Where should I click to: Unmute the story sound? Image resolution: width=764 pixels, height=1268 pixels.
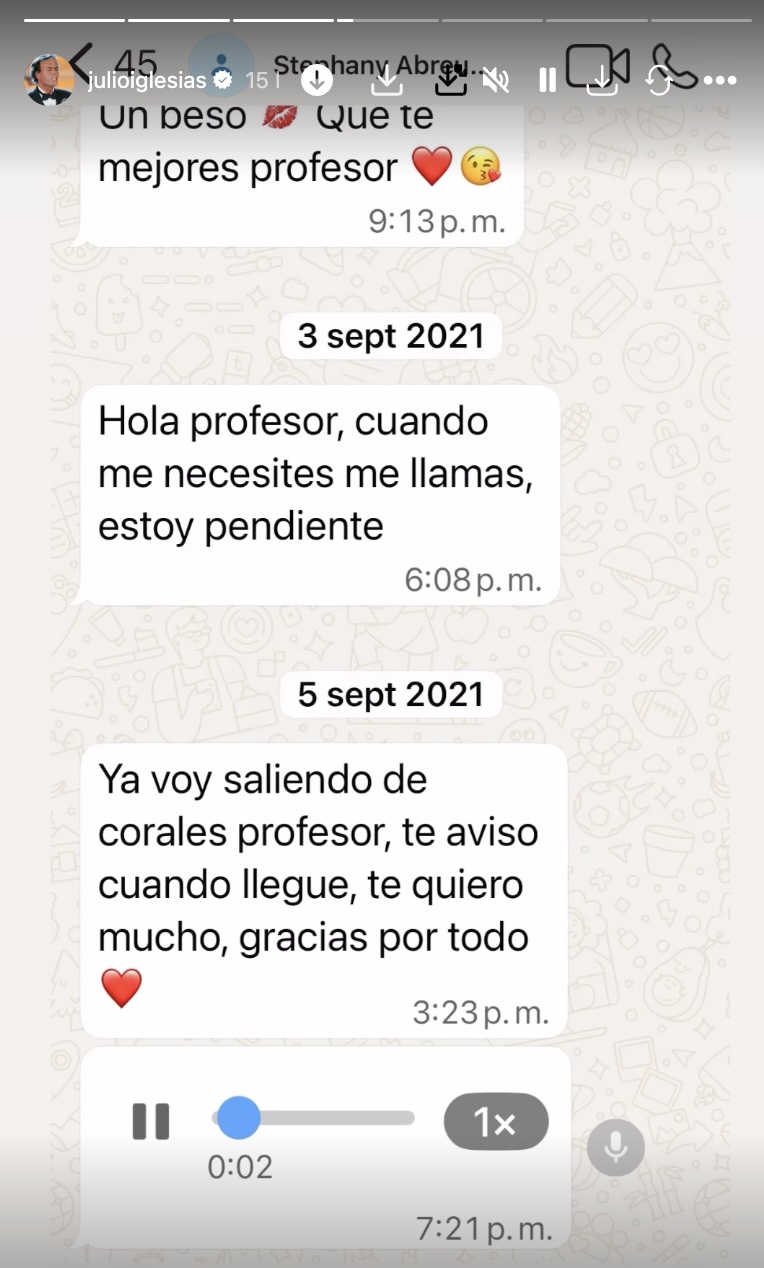496,80
